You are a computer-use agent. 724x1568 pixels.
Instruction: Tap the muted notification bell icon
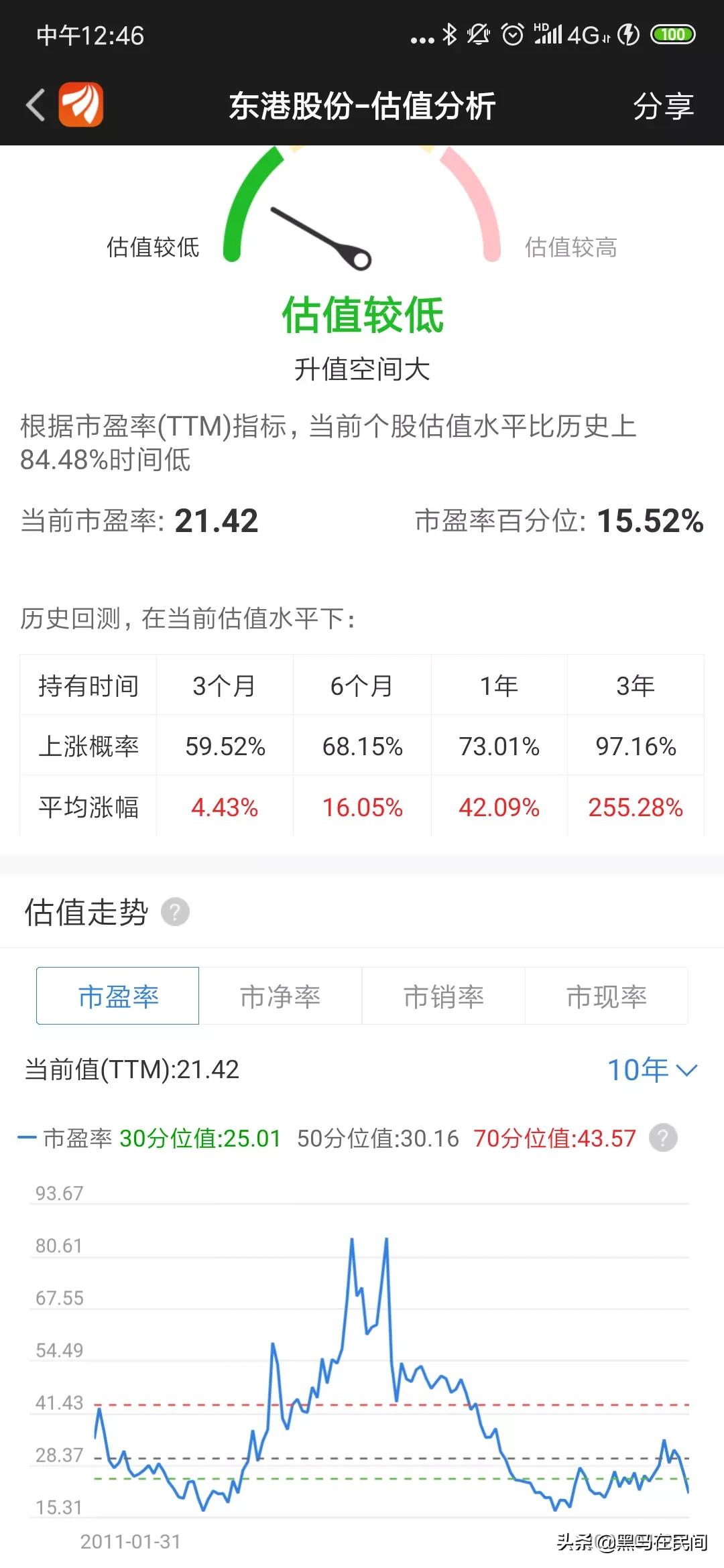[x=479, y=35]
